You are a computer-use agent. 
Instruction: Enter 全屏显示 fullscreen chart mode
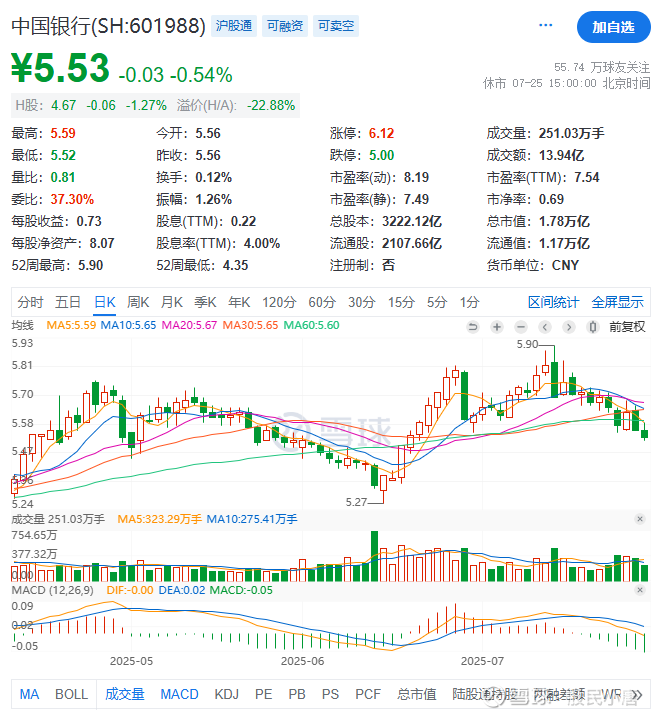(617, 302)
